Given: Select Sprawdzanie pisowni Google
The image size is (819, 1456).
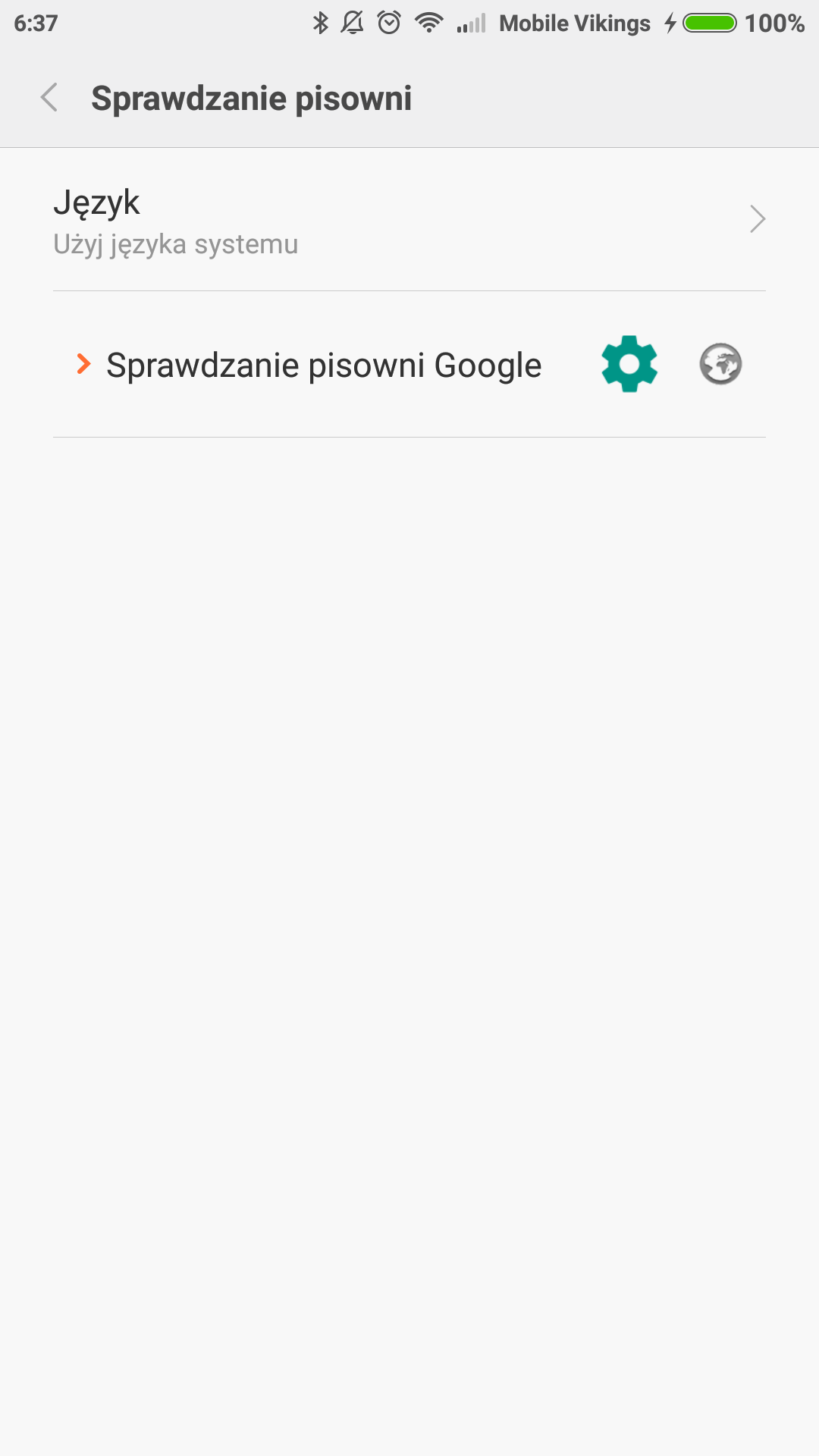Looking at the screenshot, I should (323, 366).
